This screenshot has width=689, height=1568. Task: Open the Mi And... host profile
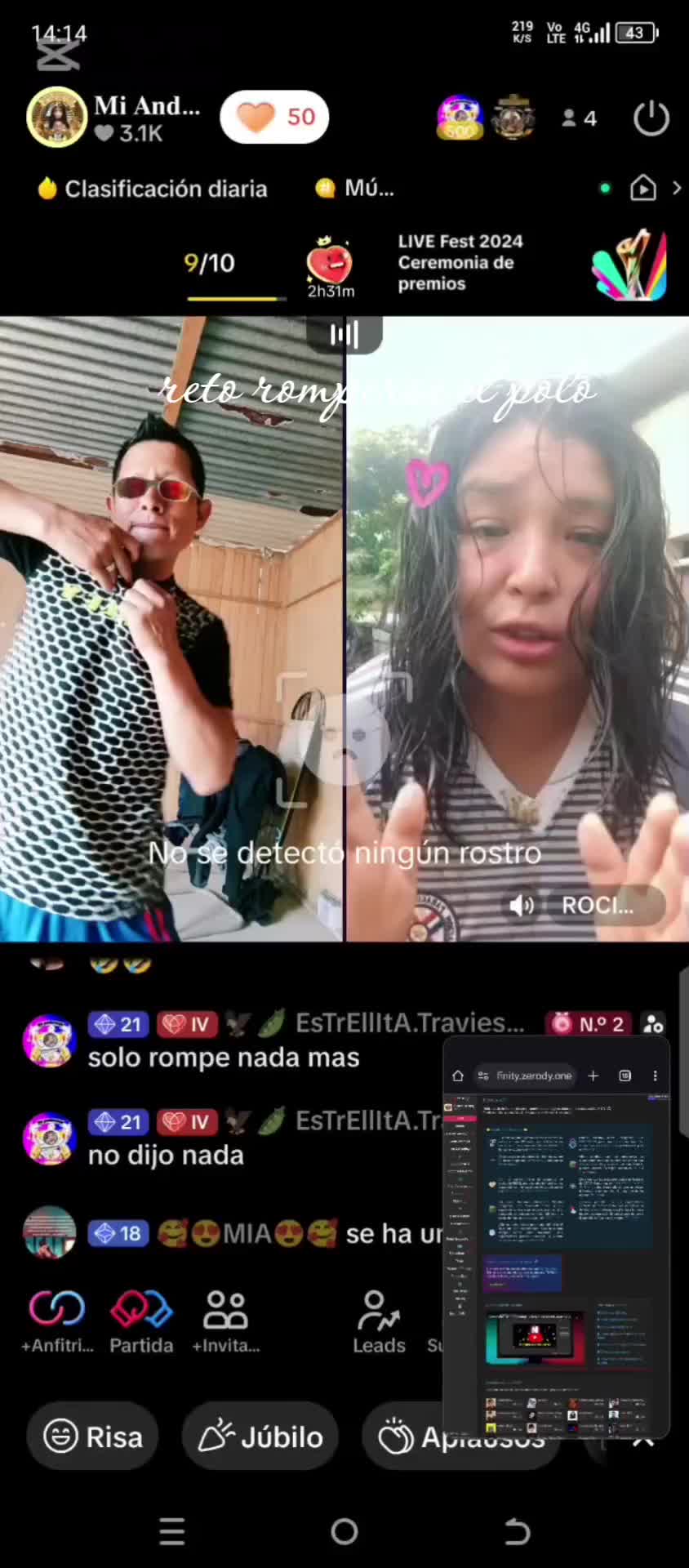(x=114, y=118)
